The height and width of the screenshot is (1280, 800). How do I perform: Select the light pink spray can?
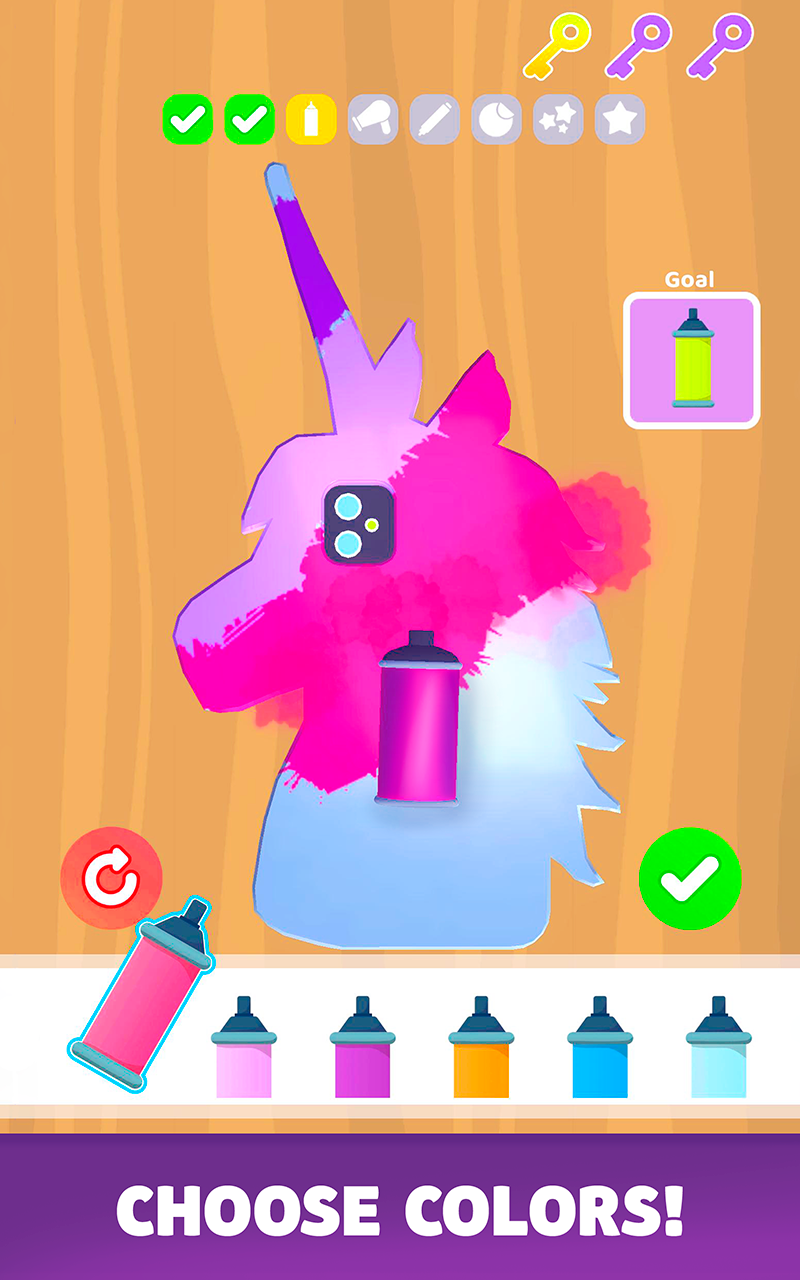243,1047
